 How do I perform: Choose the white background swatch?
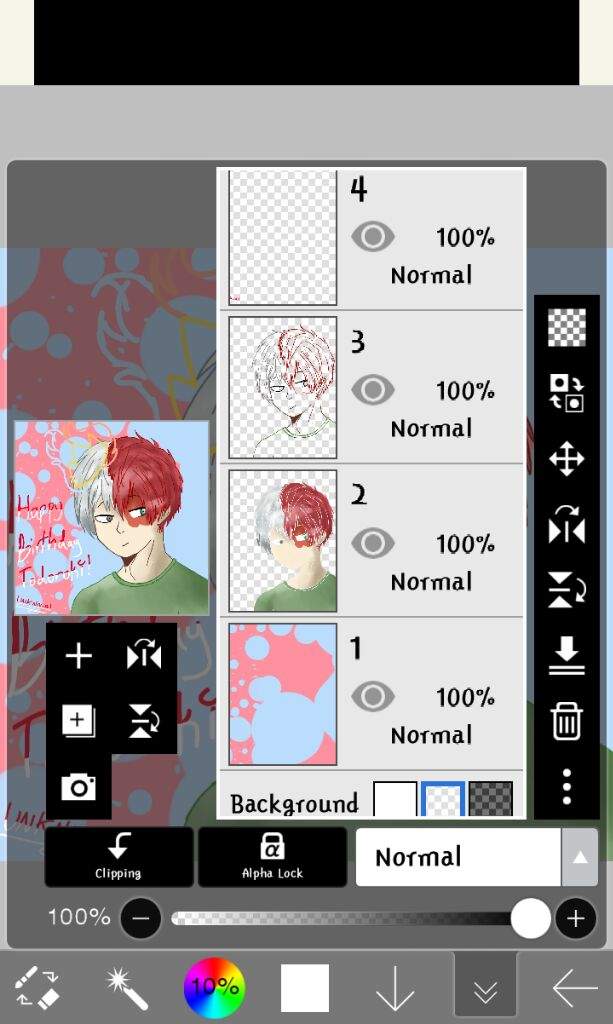pyautogui.click(x=395, y=800)
